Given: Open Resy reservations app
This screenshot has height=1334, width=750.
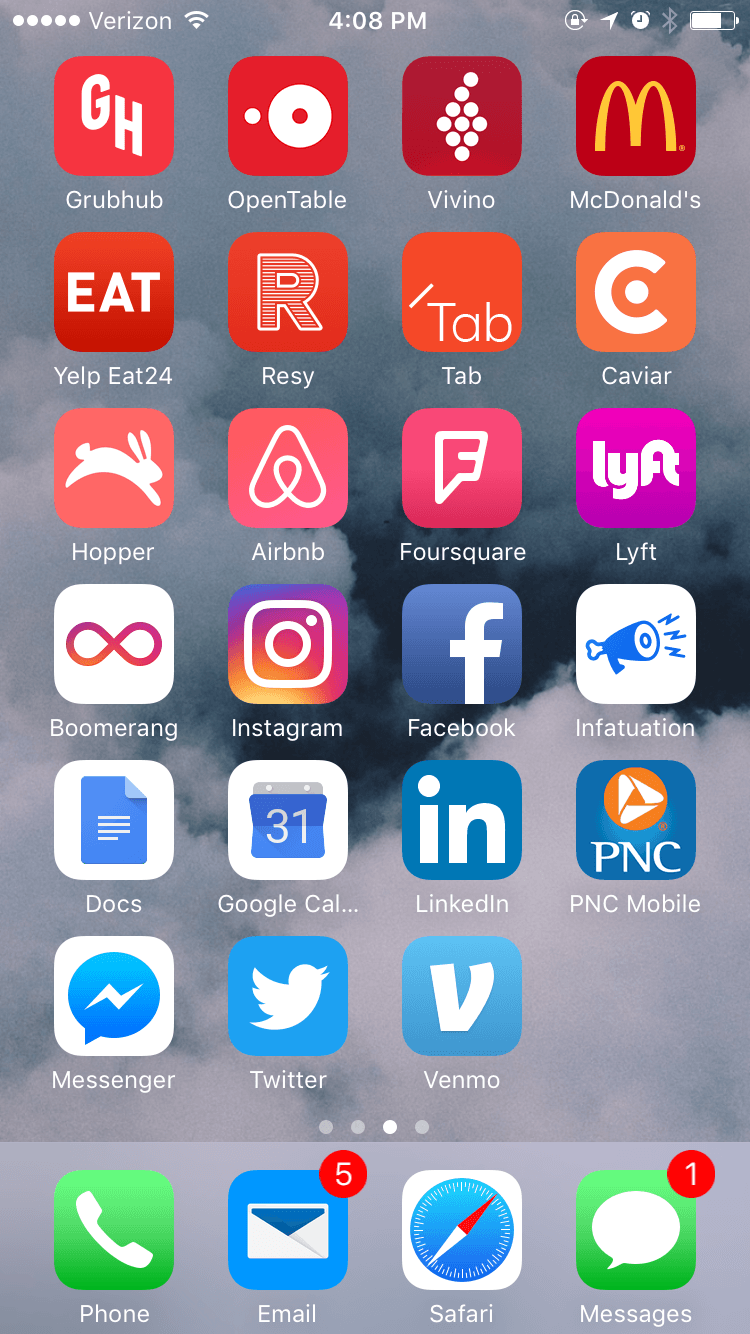Looking at the screenshot, I should pos(287,291).
